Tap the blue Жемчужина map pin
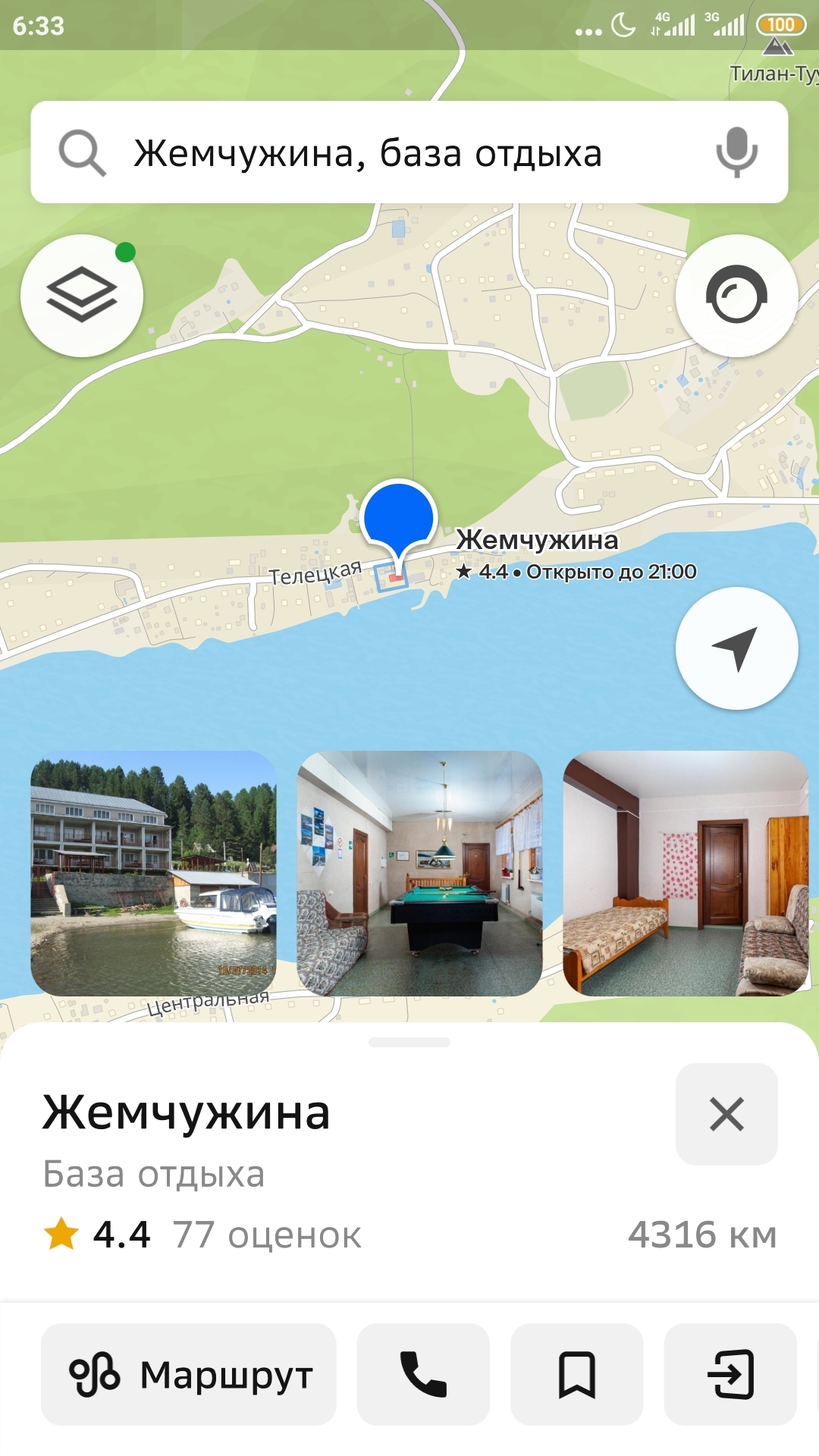The width and height of the screenshot is (819, 1456). [398, 519]
